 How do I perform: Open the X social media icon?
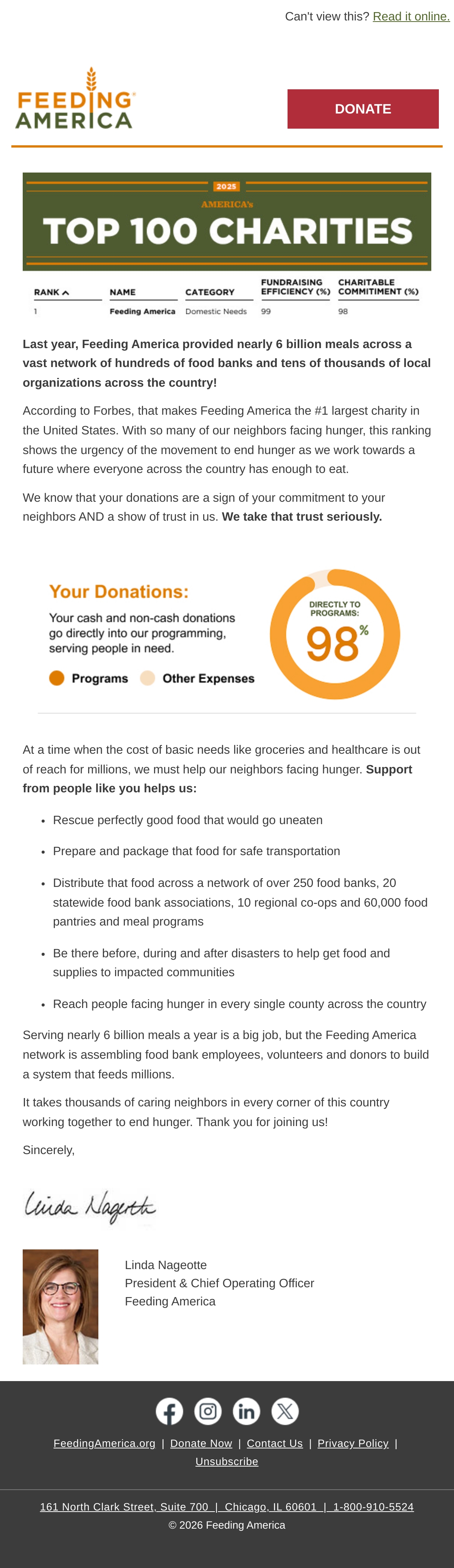[x=285, y=1411]
